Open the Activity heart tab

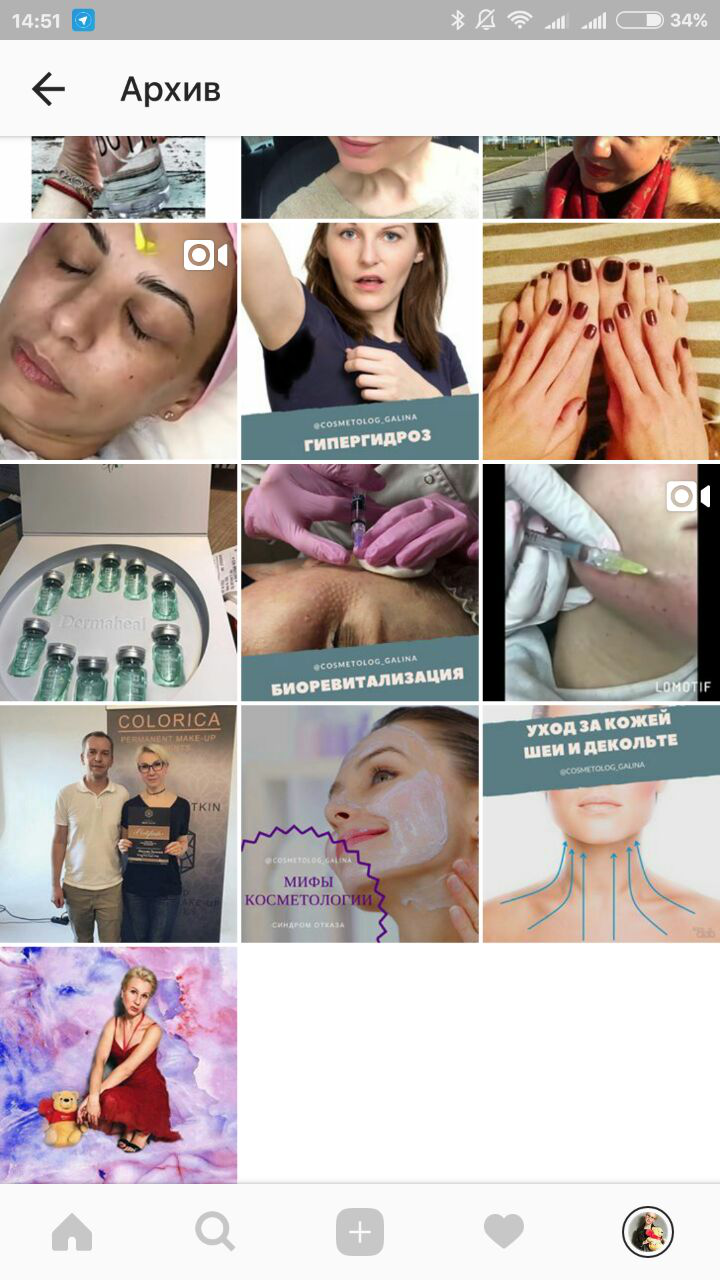(503, 1232)
